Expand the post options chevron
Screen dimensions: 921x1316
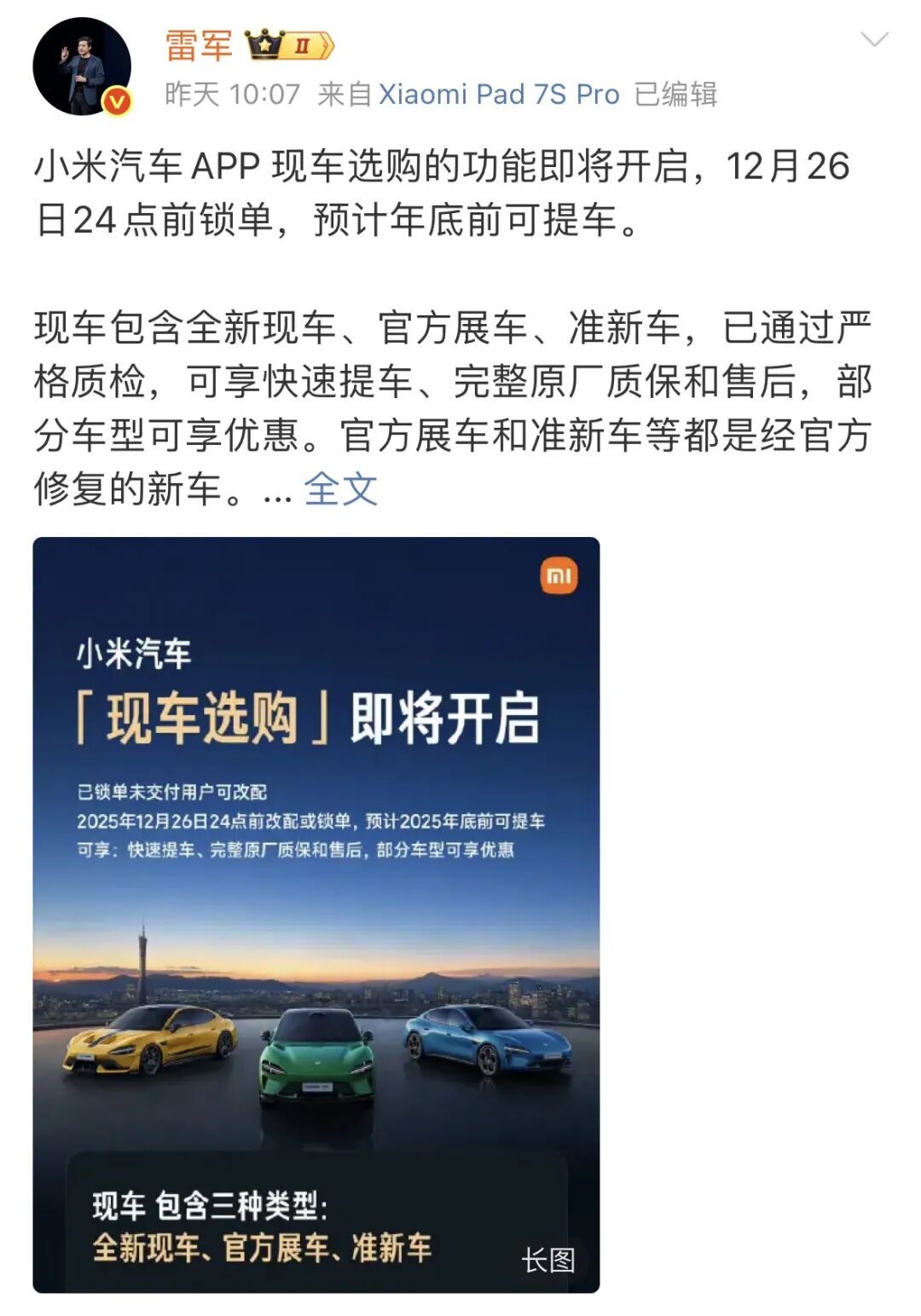pos(874,39)
